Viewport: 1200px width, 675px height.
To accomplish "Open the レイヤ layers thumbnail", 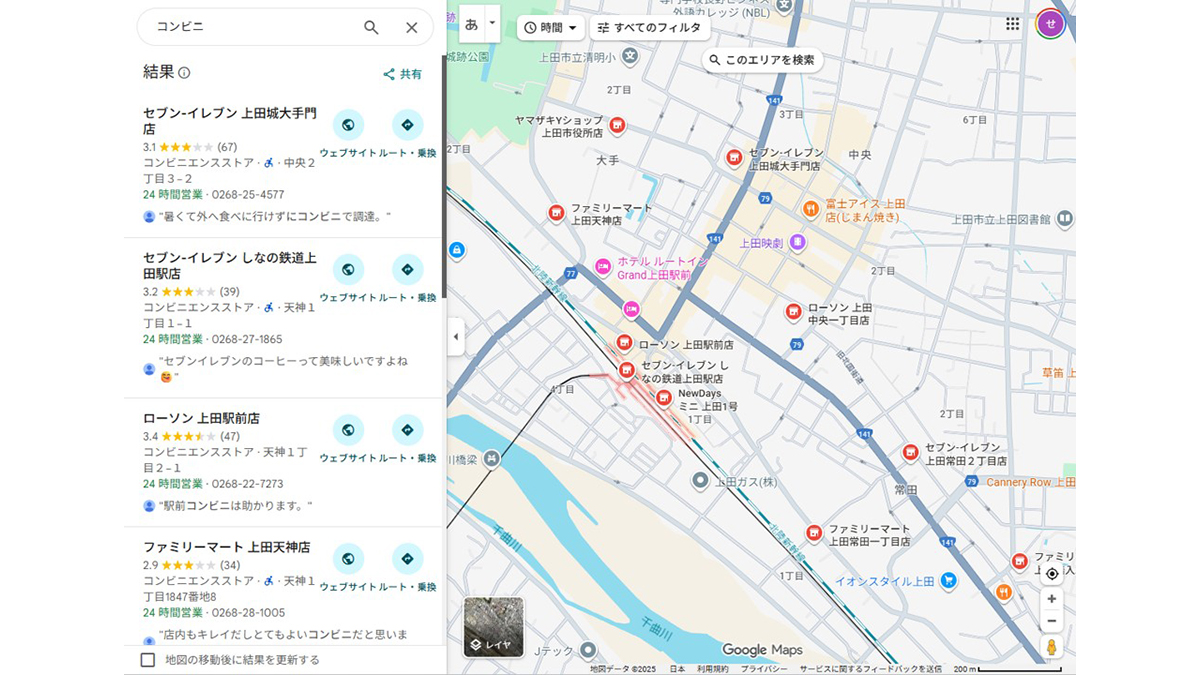I will [x=493, y=627].
